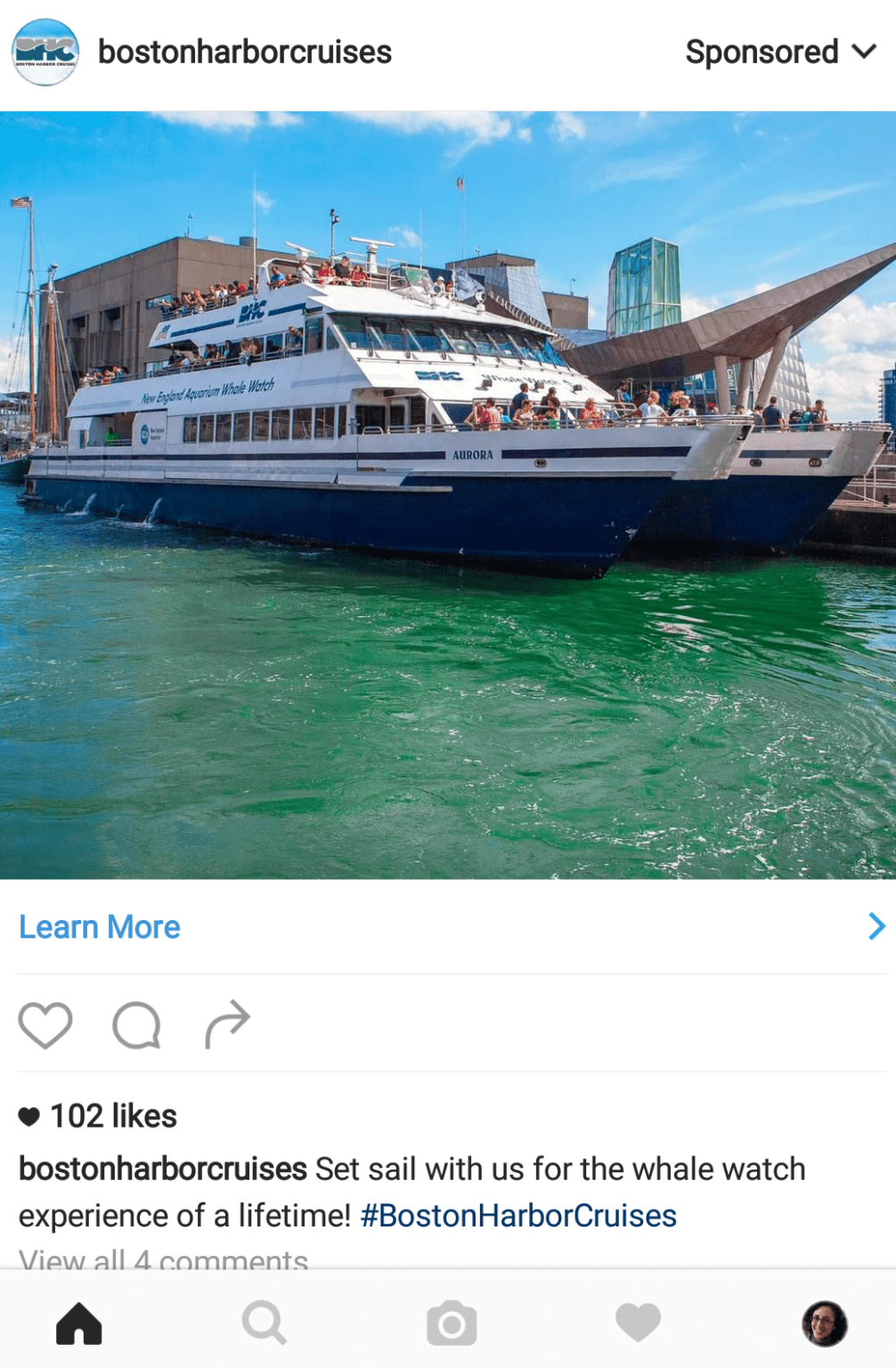The image size is (896, 1368).
Task: Tap the Learn More link
Action: (100, 927)
